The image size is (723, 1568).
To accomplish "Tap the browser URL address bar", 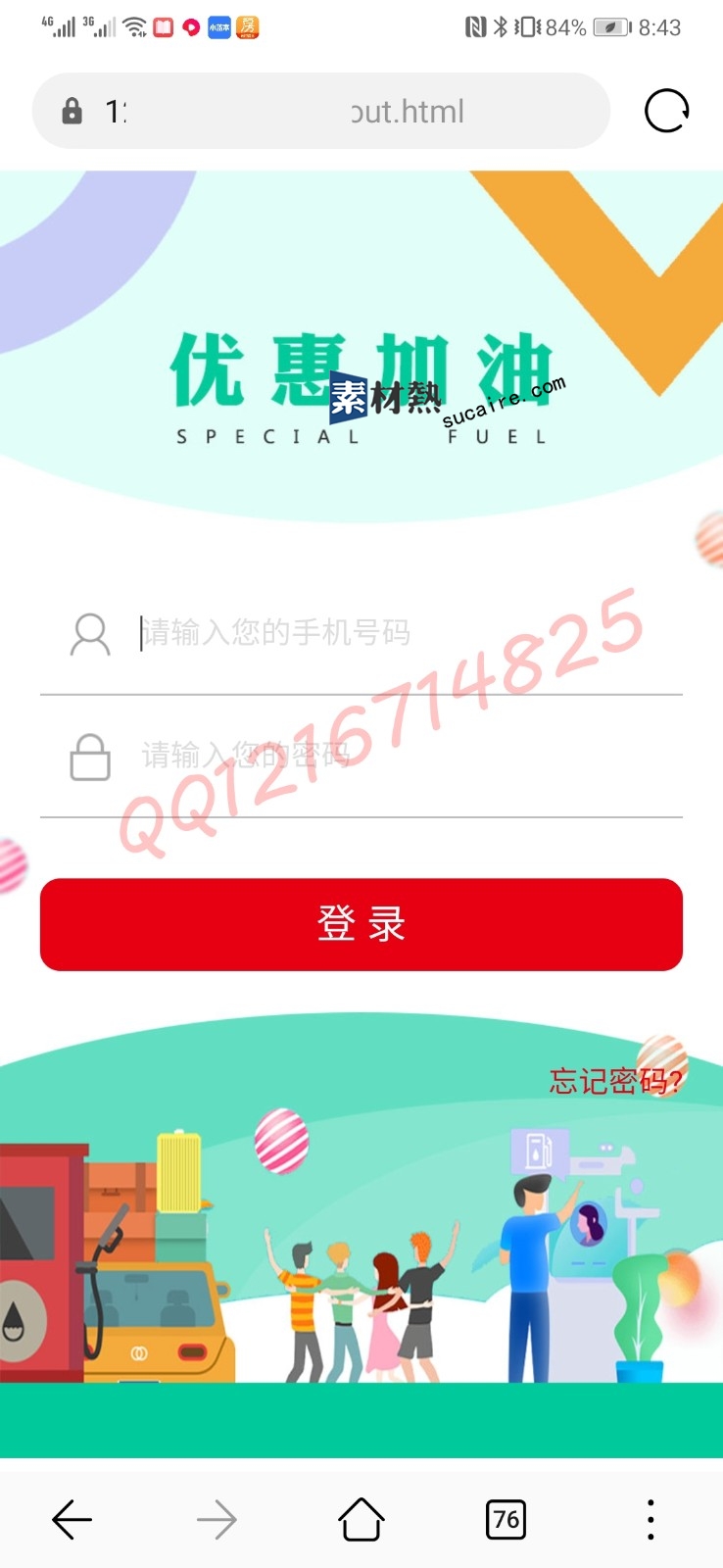I will click(323, 111).
